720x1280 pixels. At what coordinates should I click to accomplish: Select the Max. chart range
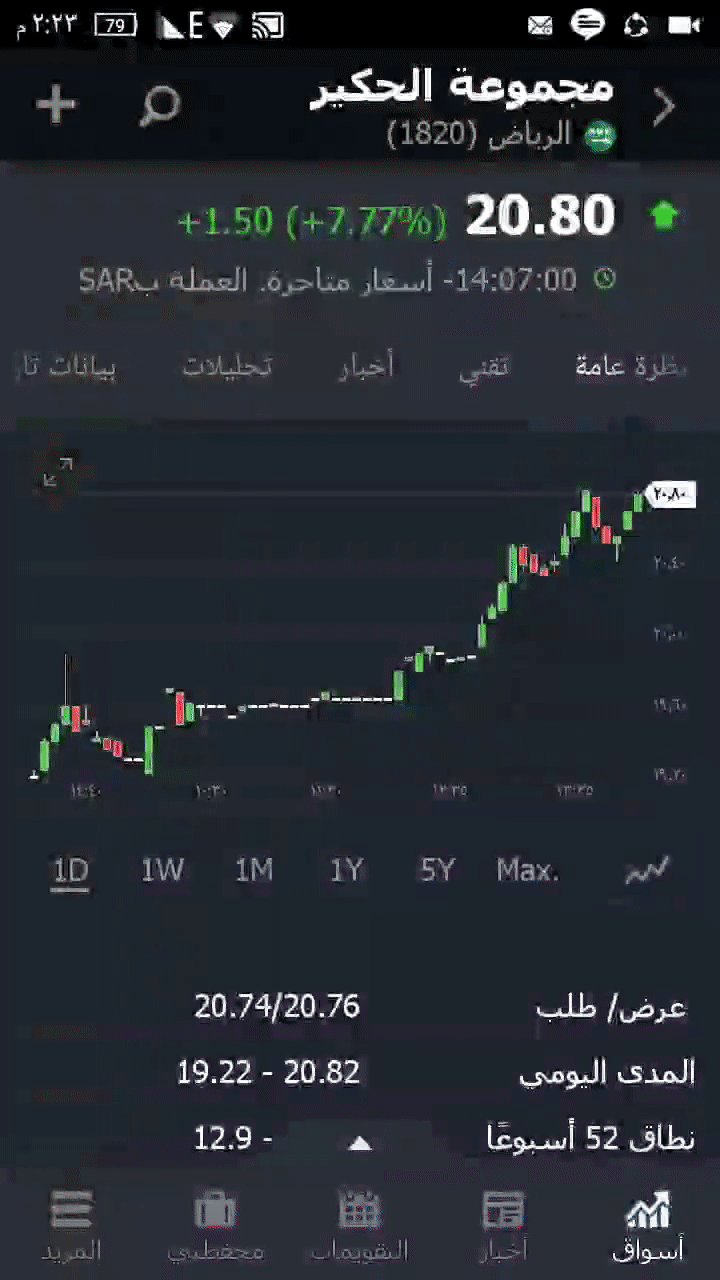click(x=528, y=871)
